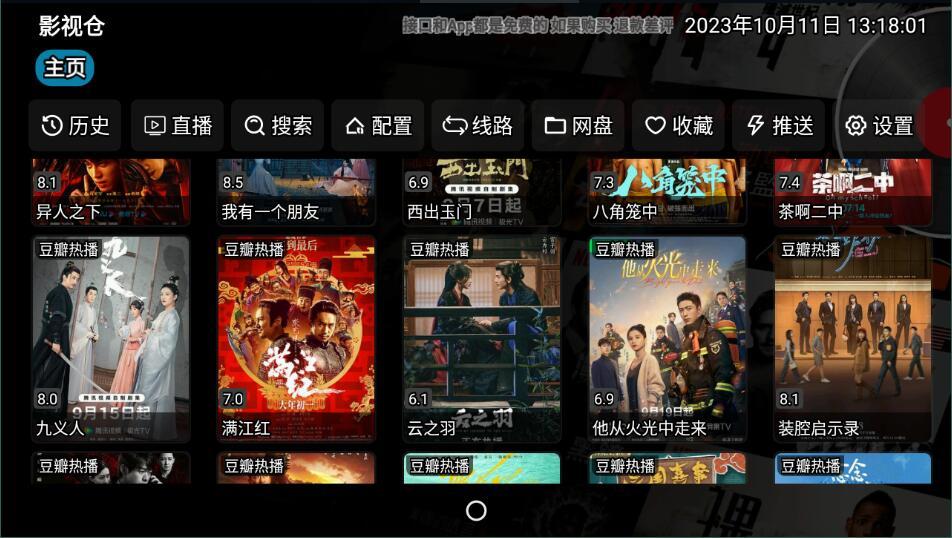Open 设置 settings

pyautogui.click(x=879, y=125)
